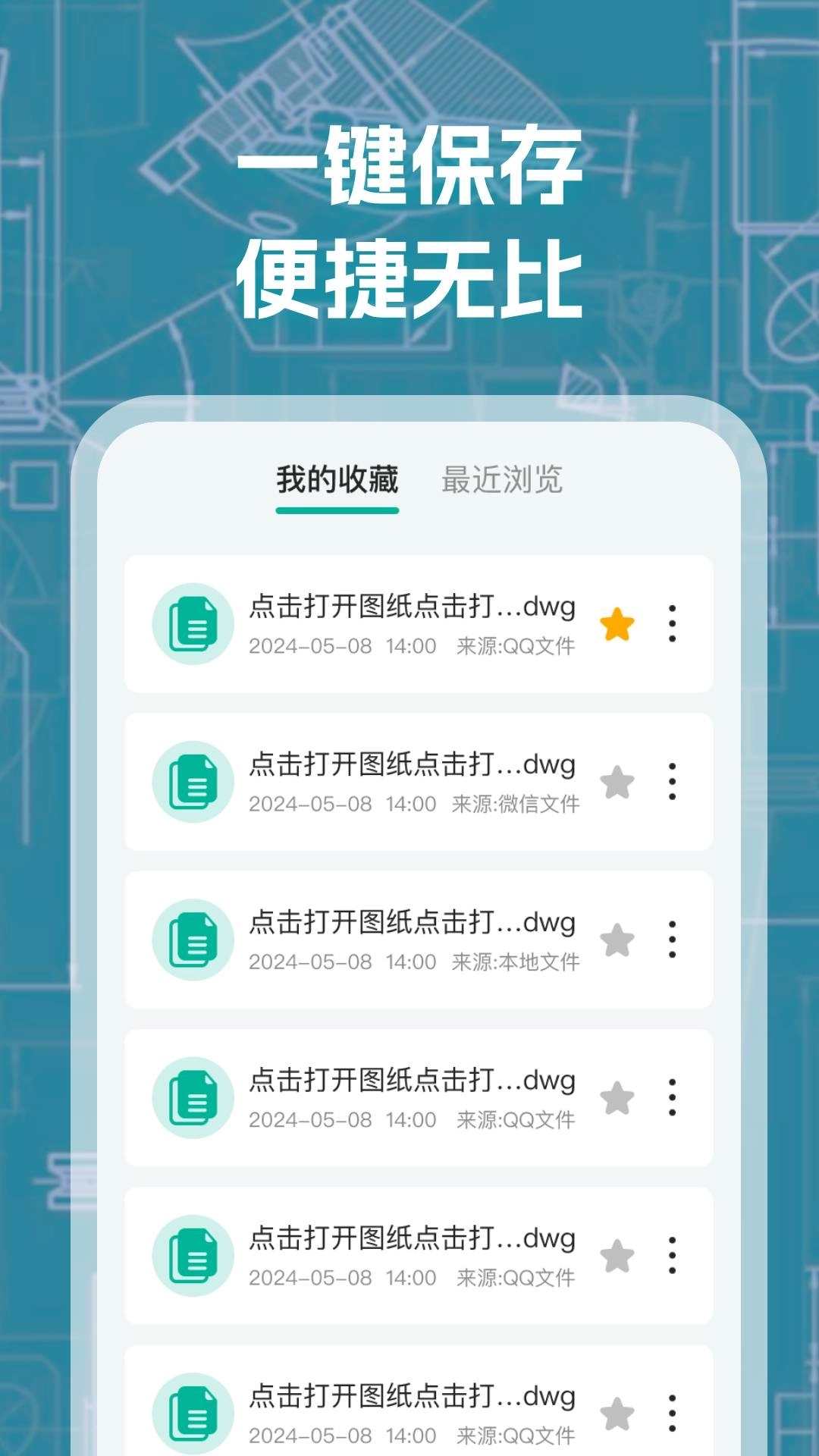Open the three-dot menu of the first file
Screen dimensions: 819x1456
pyautogui.click(x=673, y=625)
